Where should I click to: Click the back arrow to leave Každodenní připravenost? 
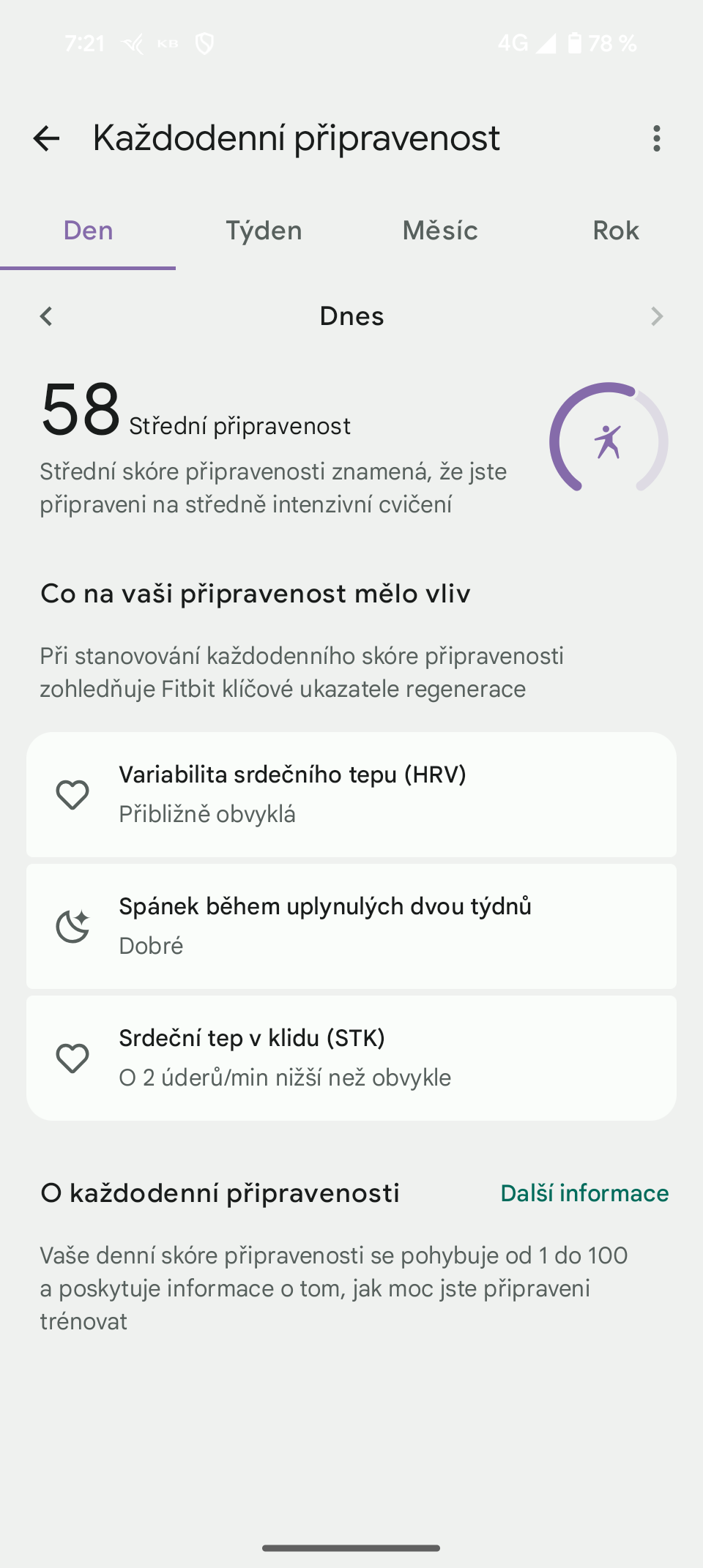47,138
